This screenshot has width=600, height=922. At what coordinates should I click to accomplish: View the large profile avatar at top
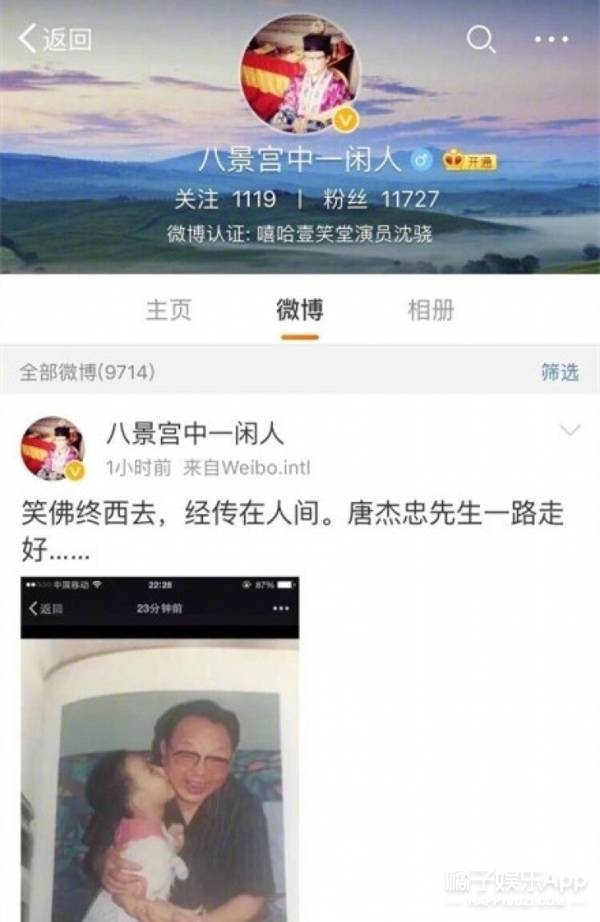pyautogui.click(x=299, y=73)
